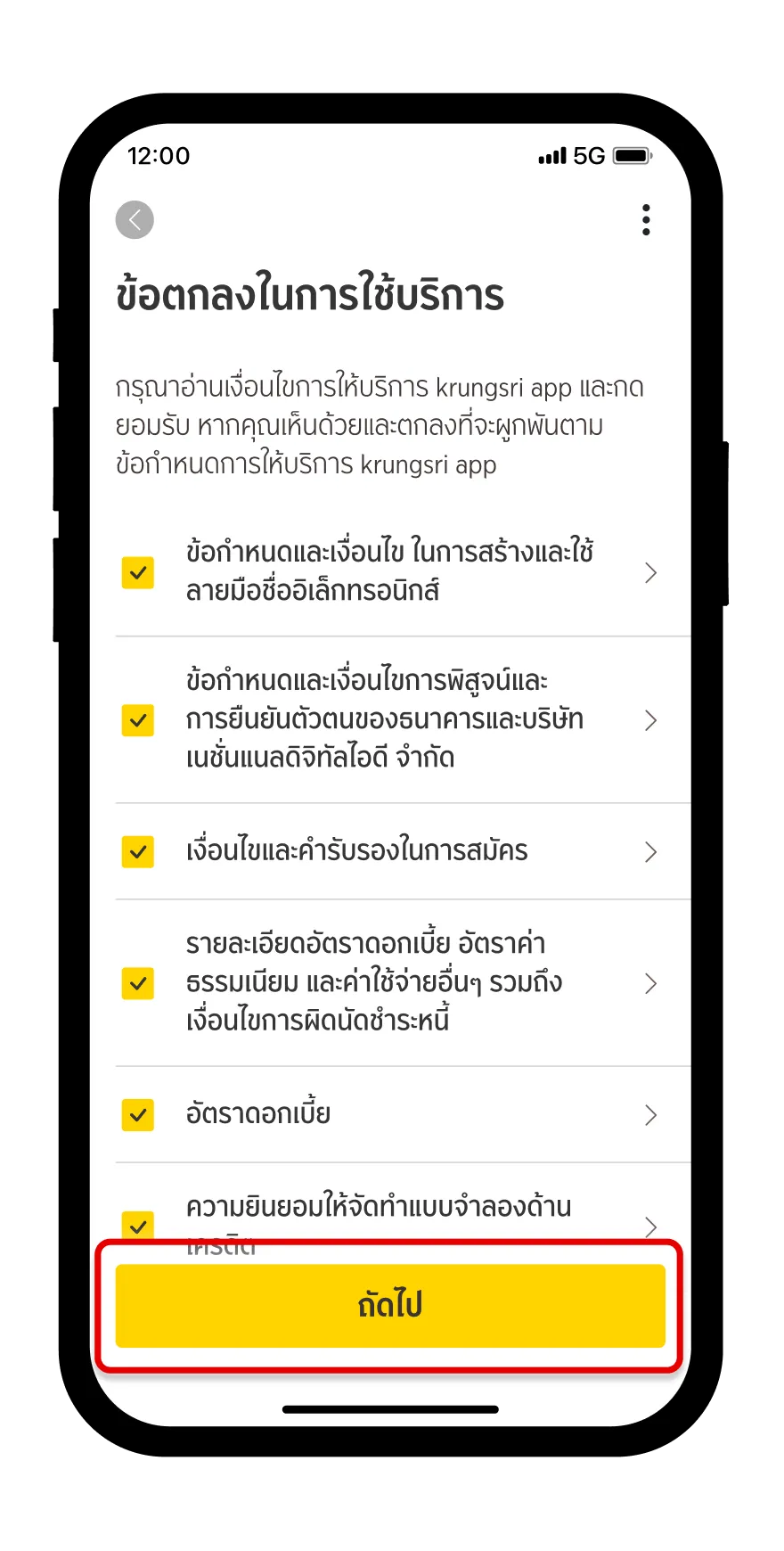The image size is (784, 1551).
Task: Deselect the รายละเอียดอัตราดอกเบี้ย อัตราค่าธรรมเนียม checkbox
Action: 138,983
